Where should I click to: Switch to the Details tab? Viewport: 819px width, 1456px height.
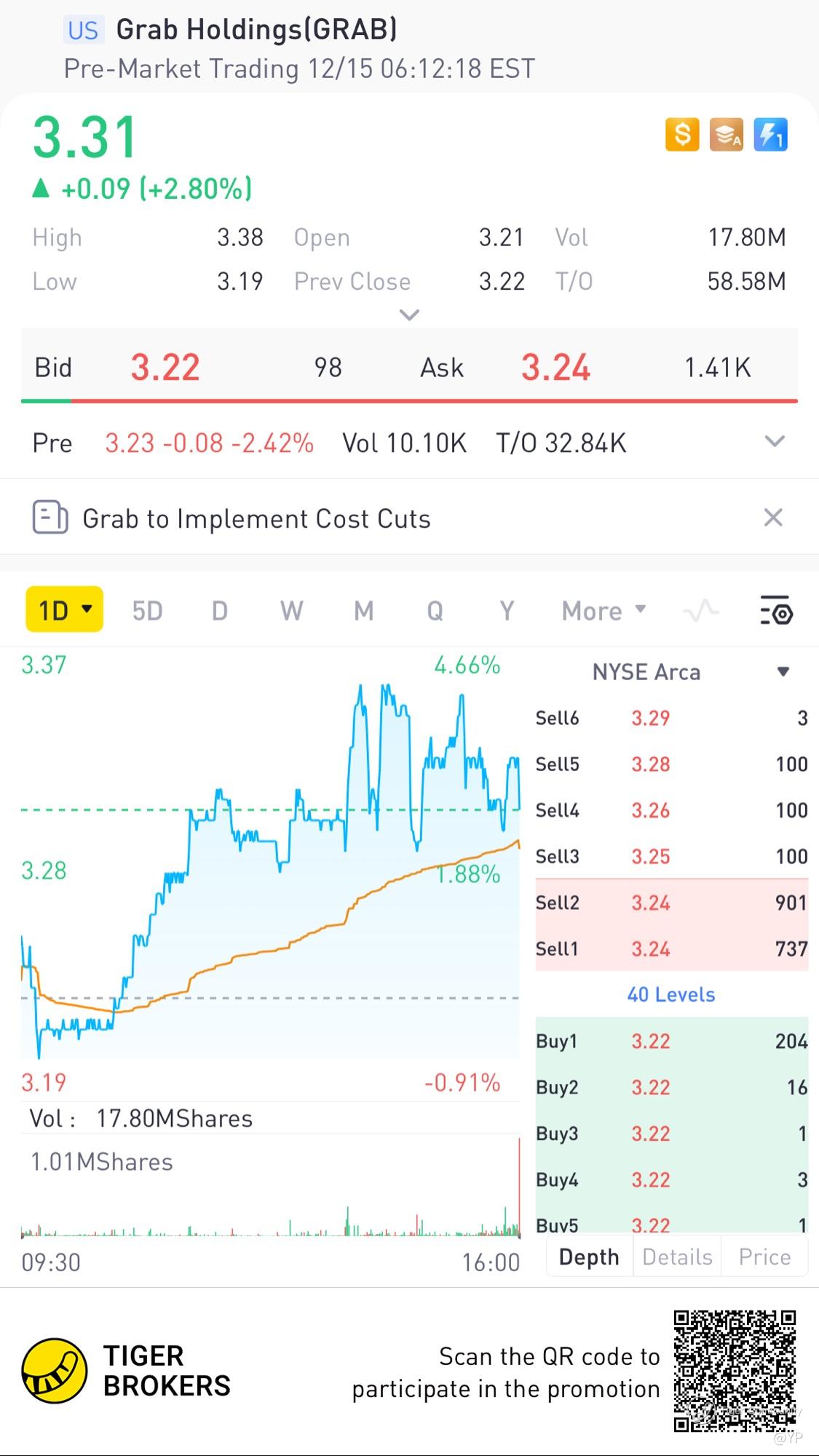(x=677, y=1257)
